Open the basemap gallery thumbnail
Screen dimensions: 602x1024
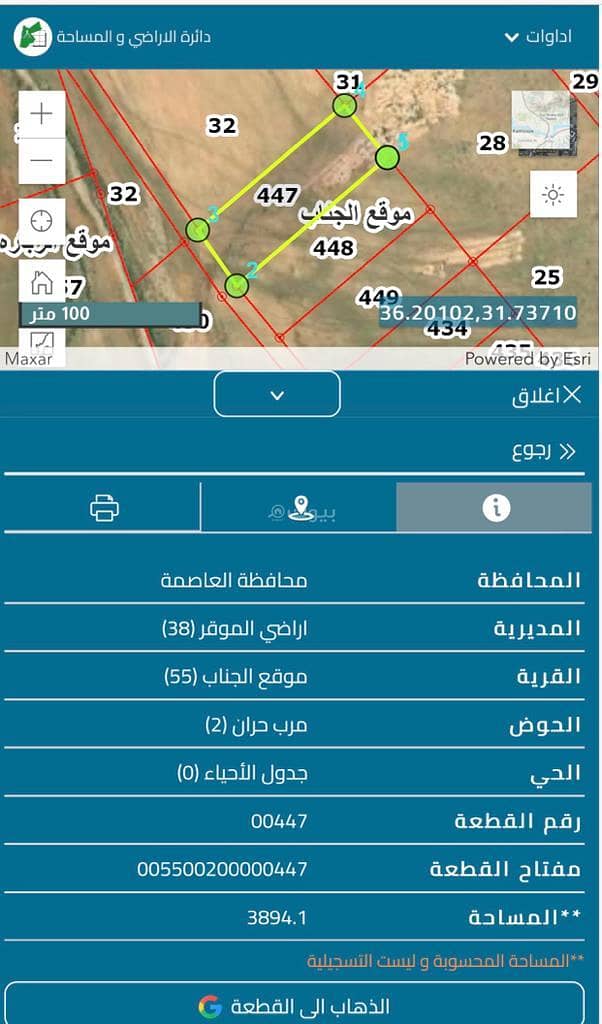(541, 122)
